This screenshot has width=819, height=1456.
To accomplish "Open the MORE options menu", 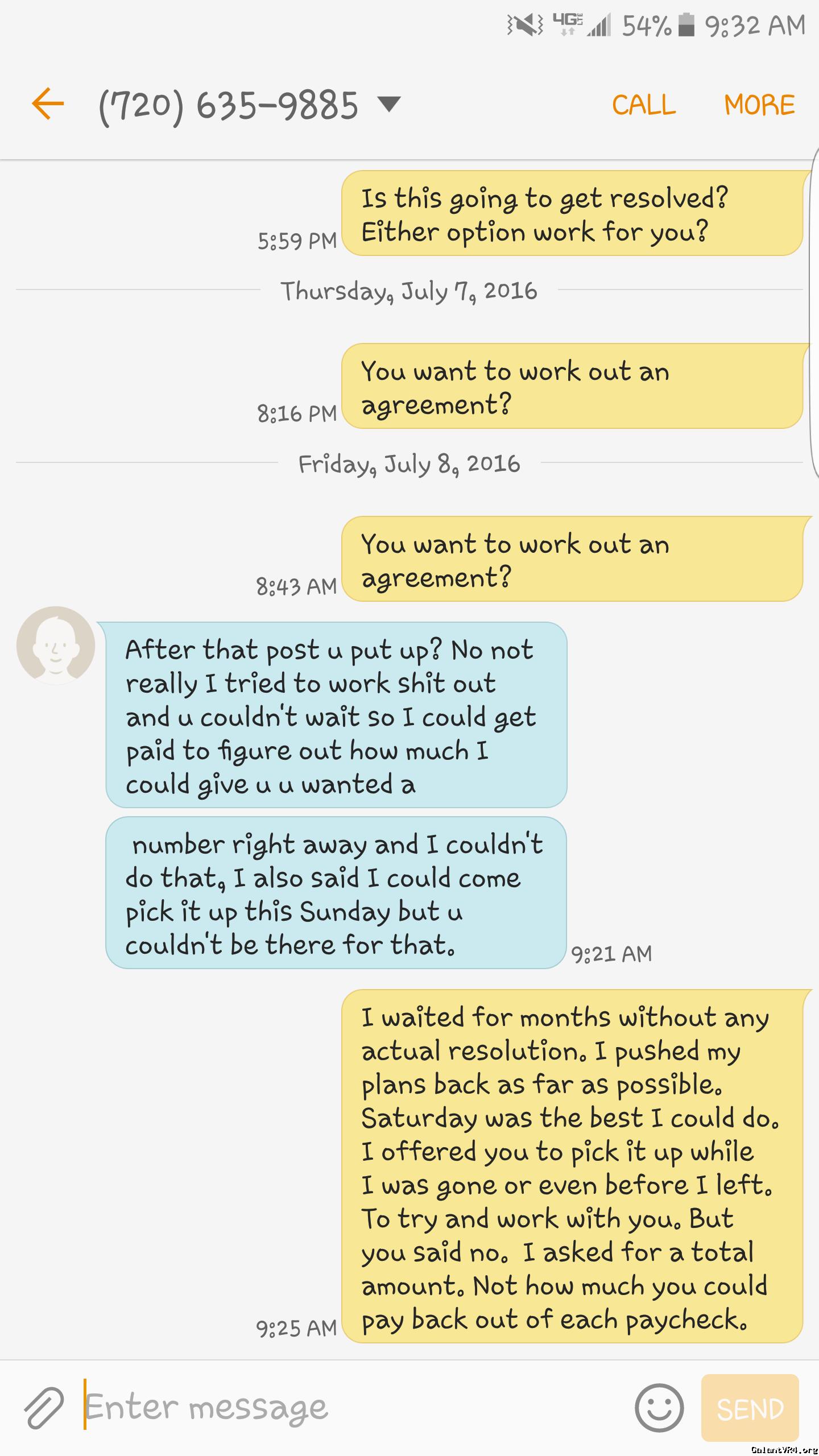I will click(x=759, y=105).
